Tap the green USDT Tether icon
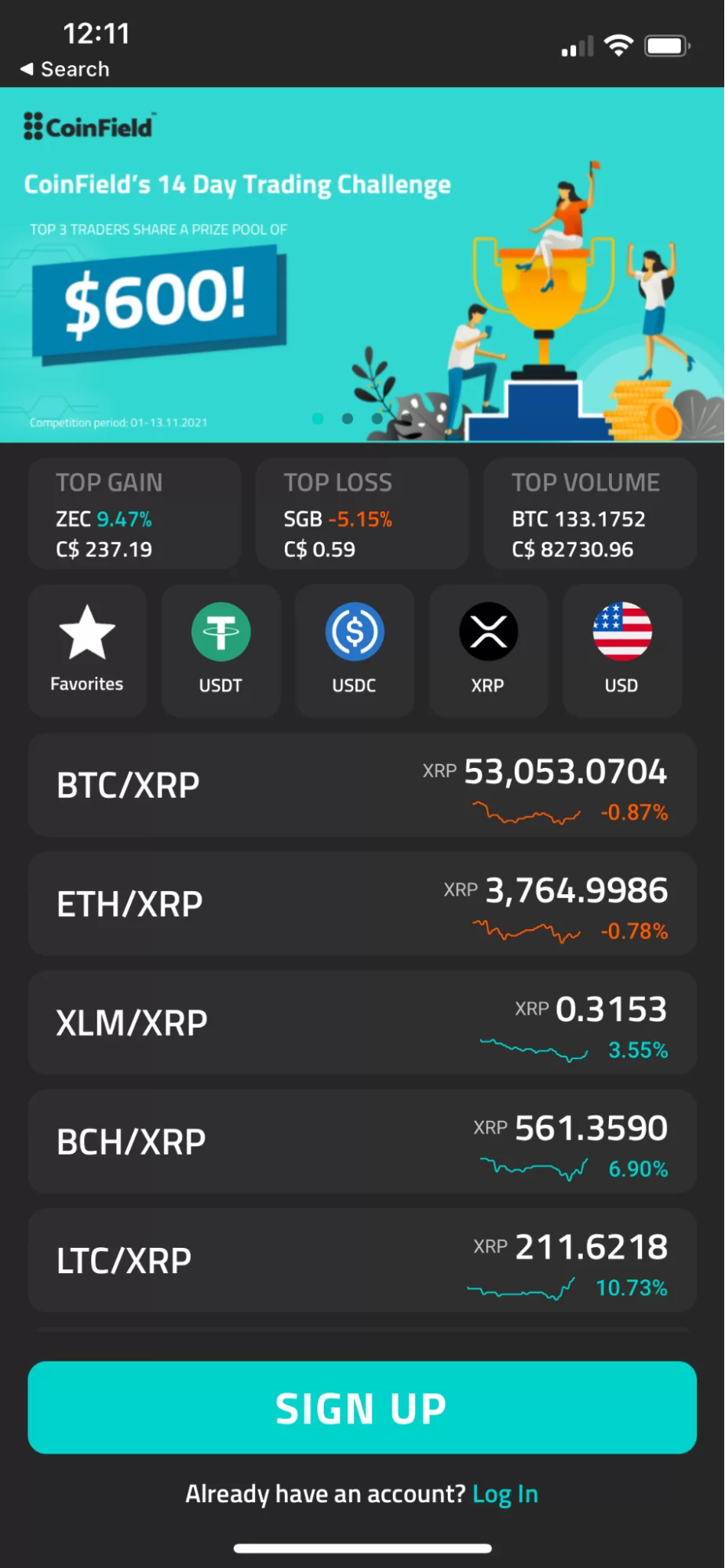 click(220, 631)
